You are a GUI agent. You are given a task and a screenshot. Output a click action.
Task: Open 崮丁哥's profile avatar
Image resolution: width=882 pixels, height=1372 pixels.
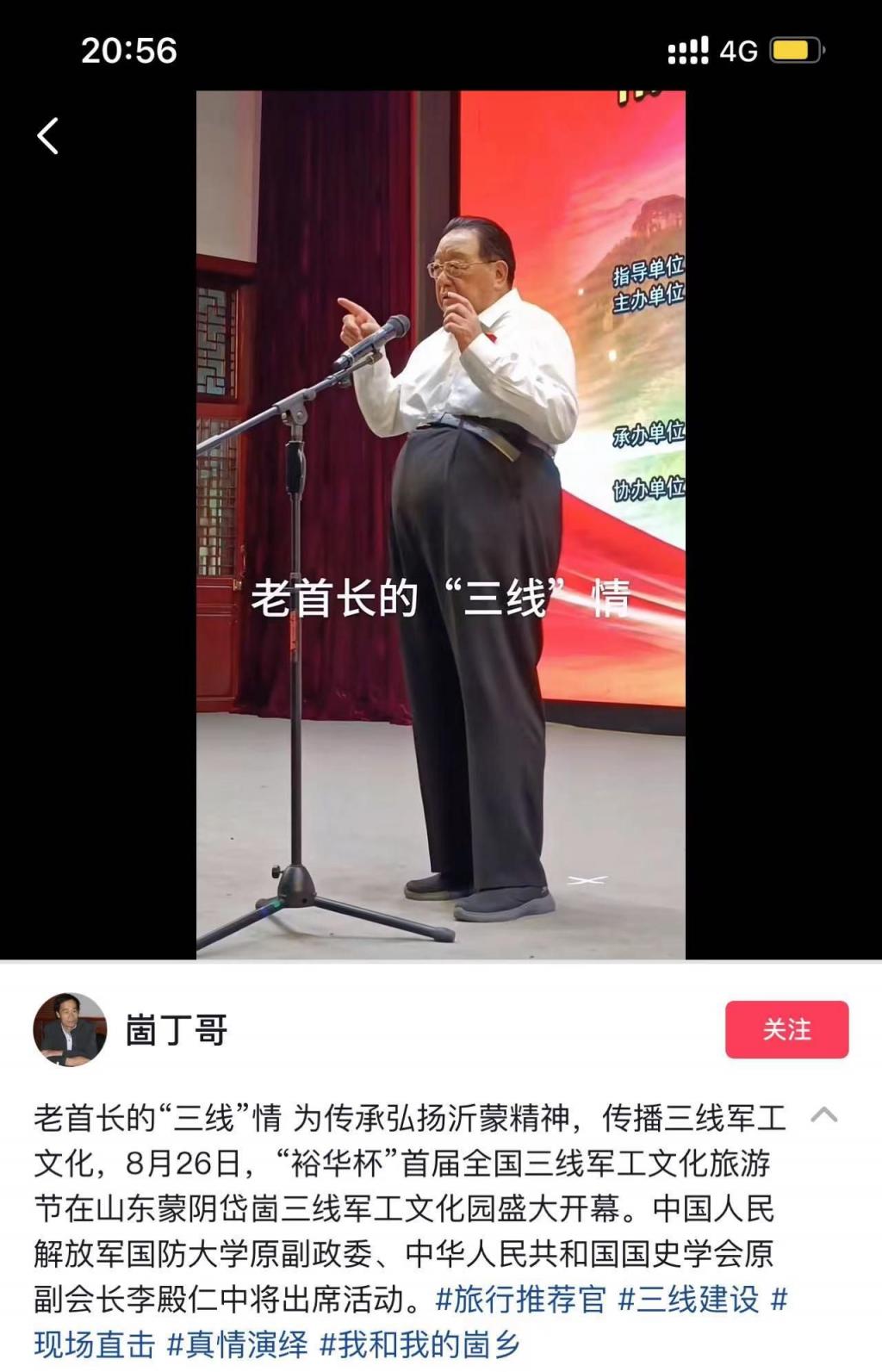pos(70,1028)
